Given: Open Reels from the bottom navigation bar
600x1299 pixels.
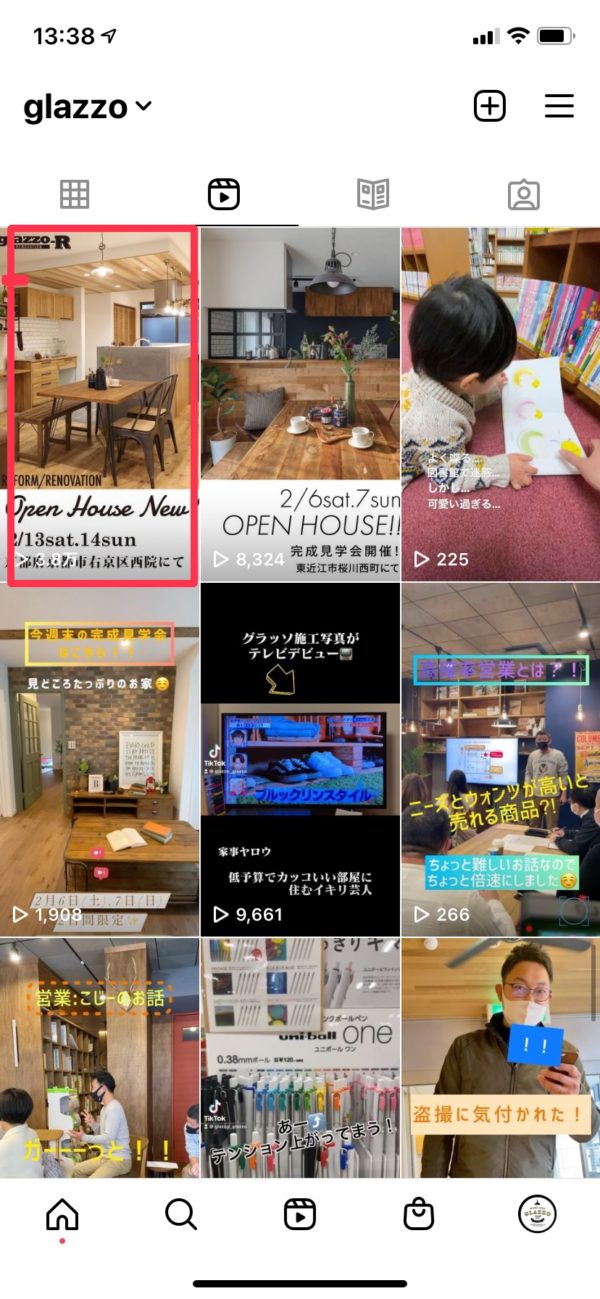Looking at the screenshot, I should point(299,1214).
